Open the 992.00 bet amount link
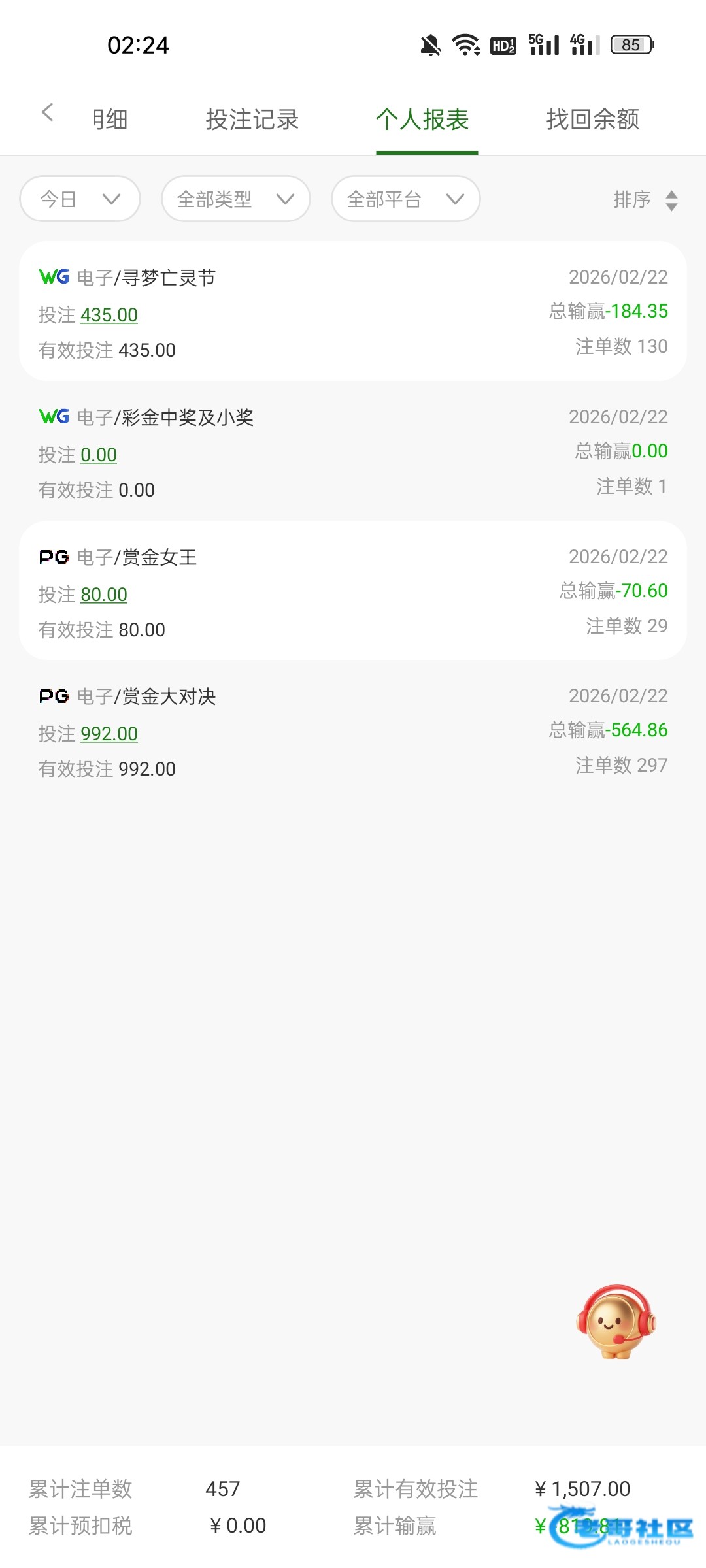Viewport: 706px width, 1568px height. coord(109,734)
